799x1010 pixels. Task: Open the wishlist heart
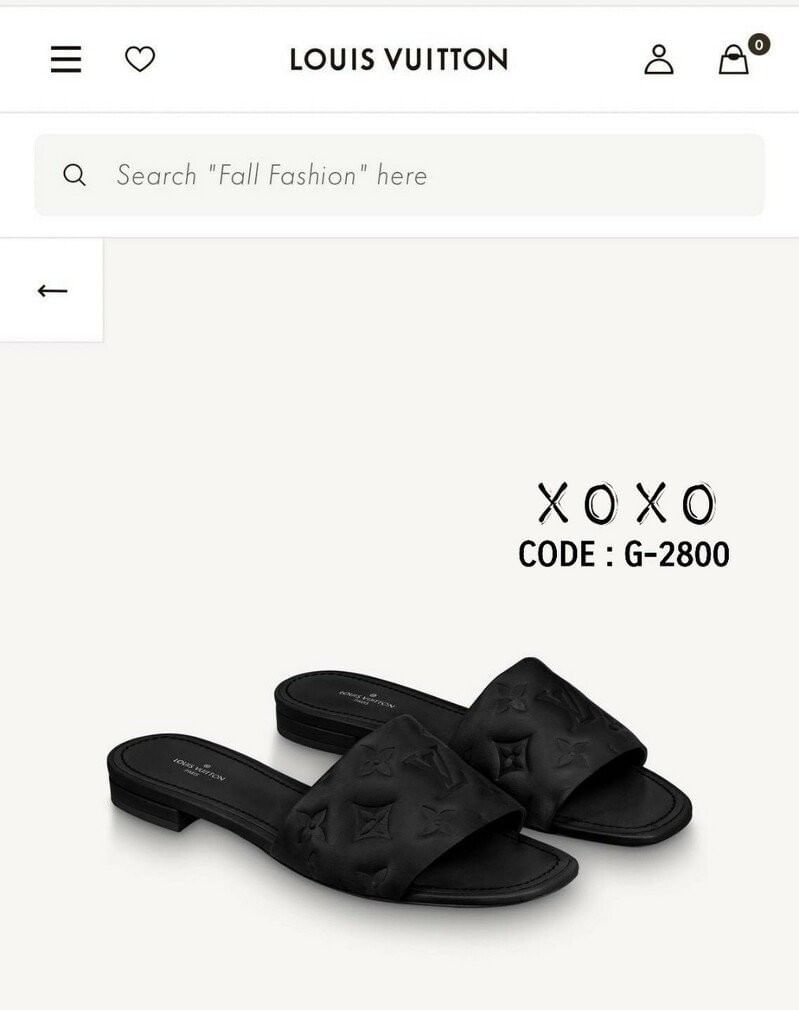(139, 60)
